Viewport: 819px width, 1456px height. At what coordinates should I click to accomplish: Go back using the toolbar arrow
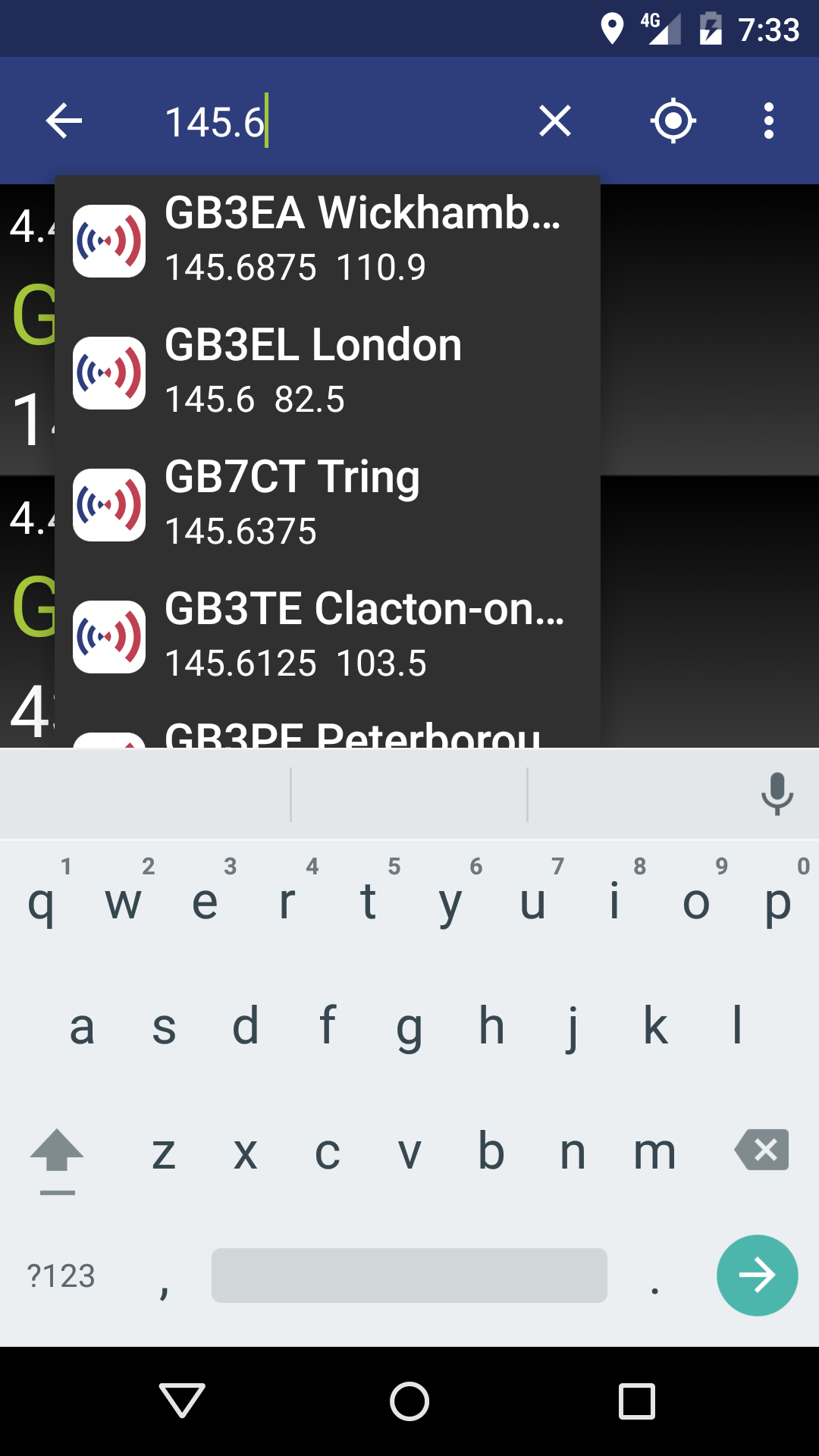[x=64, y=121]
